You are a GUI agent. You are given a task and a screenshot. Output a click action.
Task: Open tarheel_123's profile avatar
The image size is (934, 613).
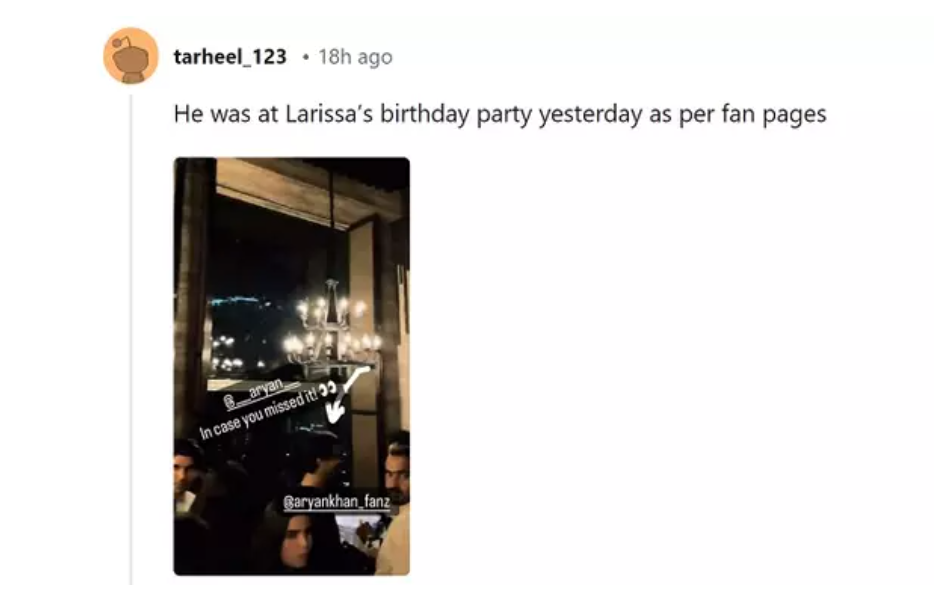[131, 56]
